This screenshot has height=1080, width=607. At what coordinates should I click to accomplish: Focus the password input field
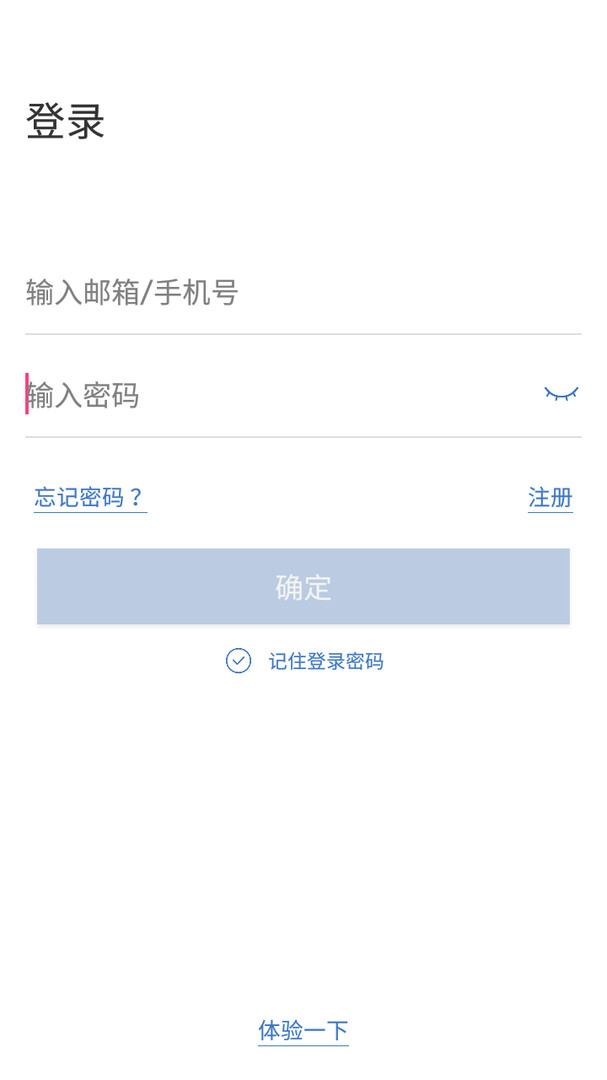(x=282, y=395)
